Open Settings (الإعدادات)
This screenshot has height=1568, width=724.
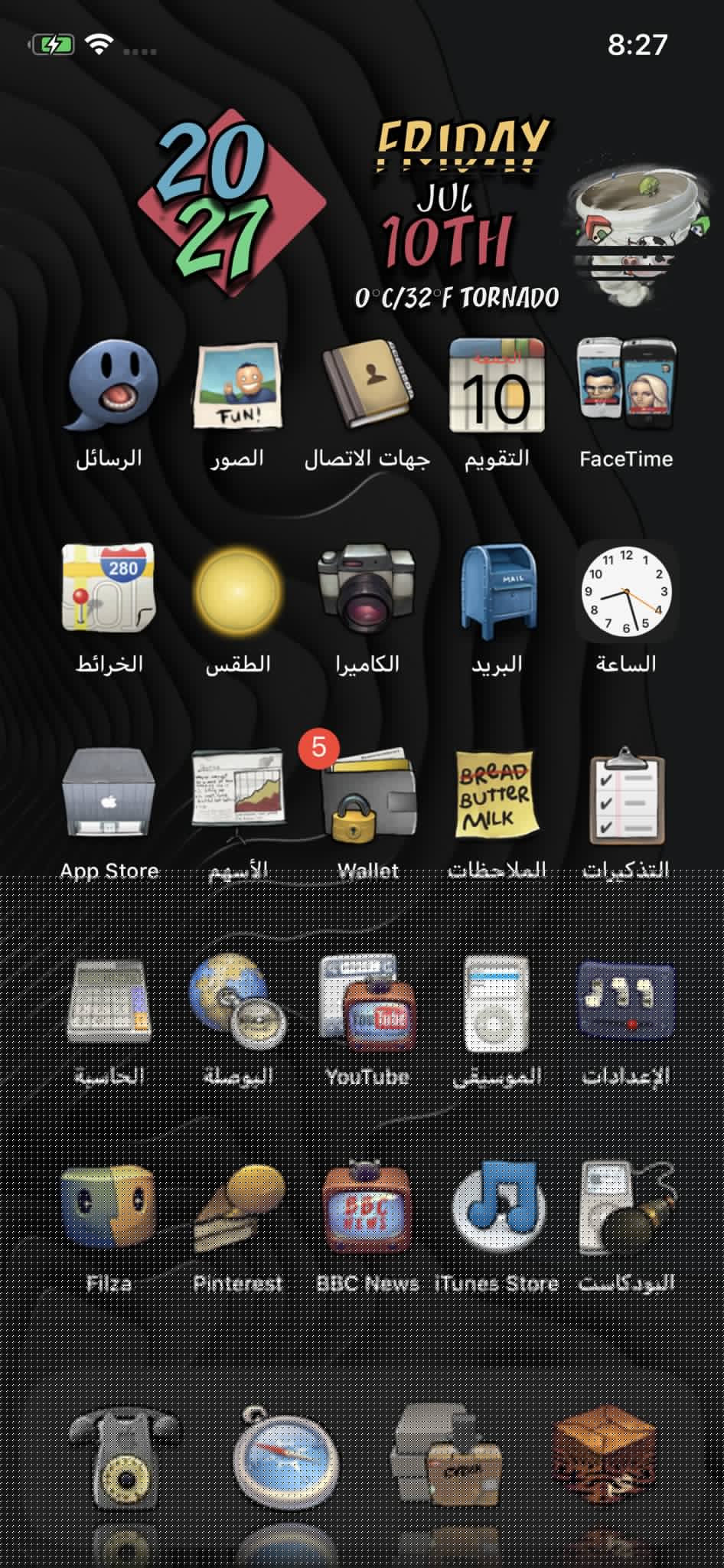tap(626, 1003)
